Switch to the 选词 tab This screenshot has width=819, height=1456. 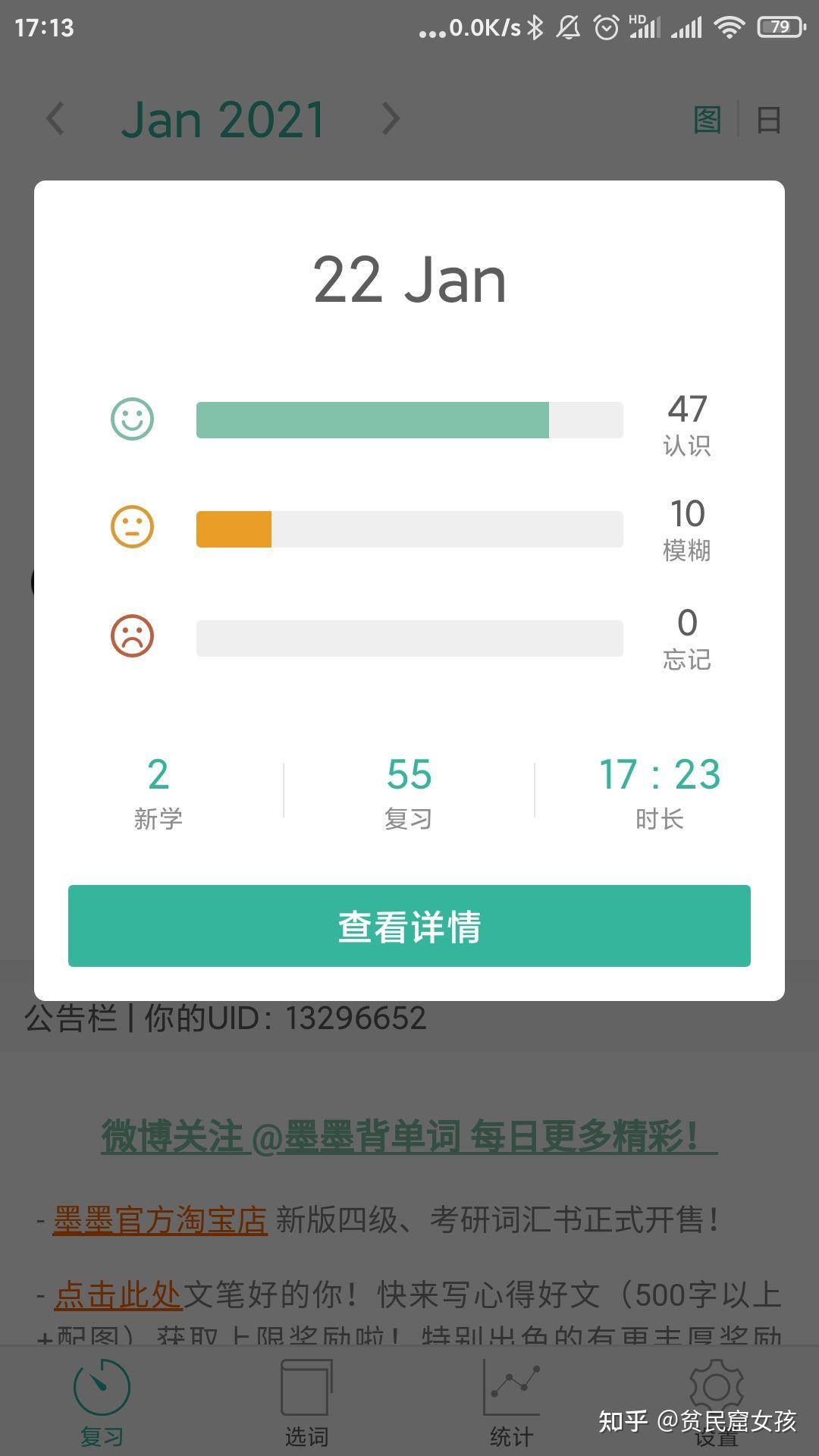click(306, 1403)
